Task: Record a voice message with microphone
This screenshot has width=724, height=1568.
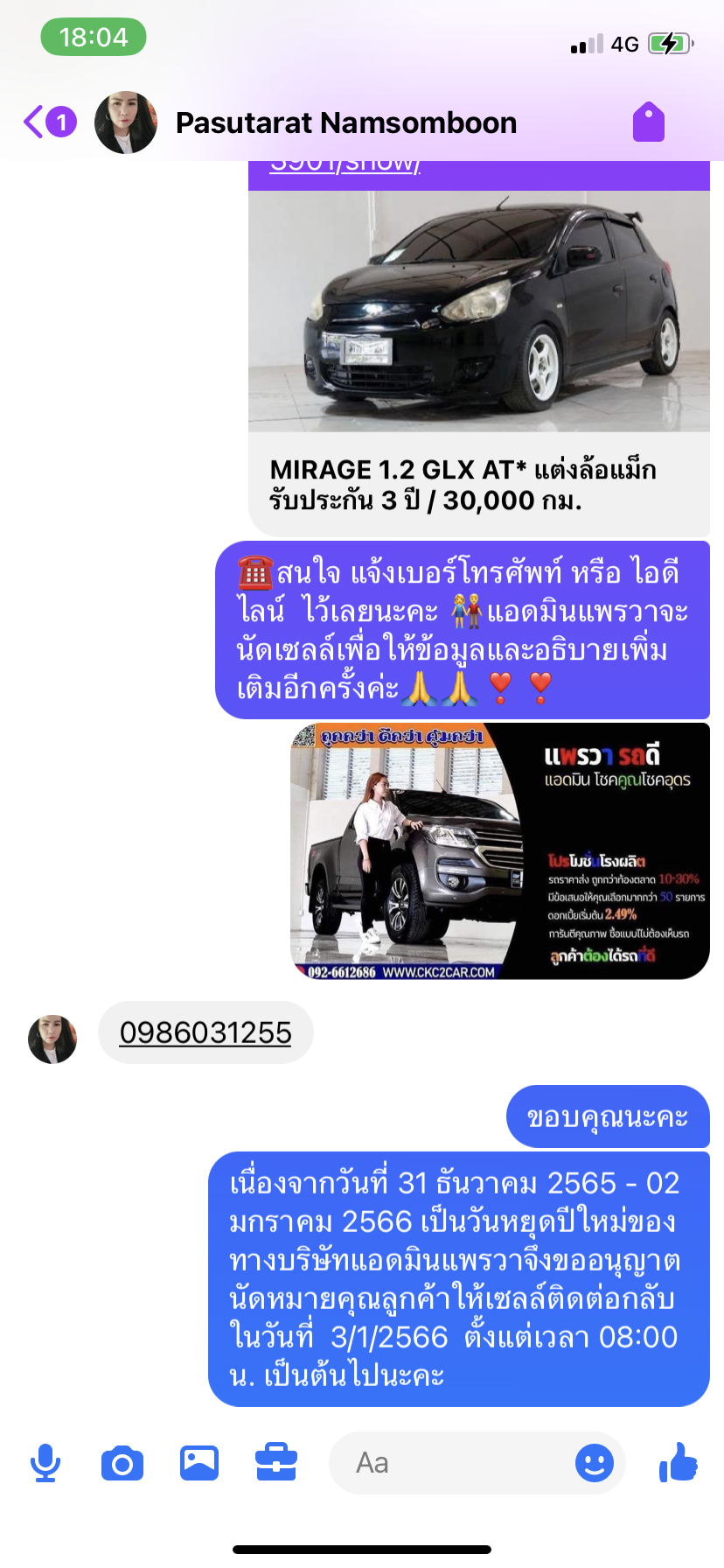Action: click(45, 1463)
